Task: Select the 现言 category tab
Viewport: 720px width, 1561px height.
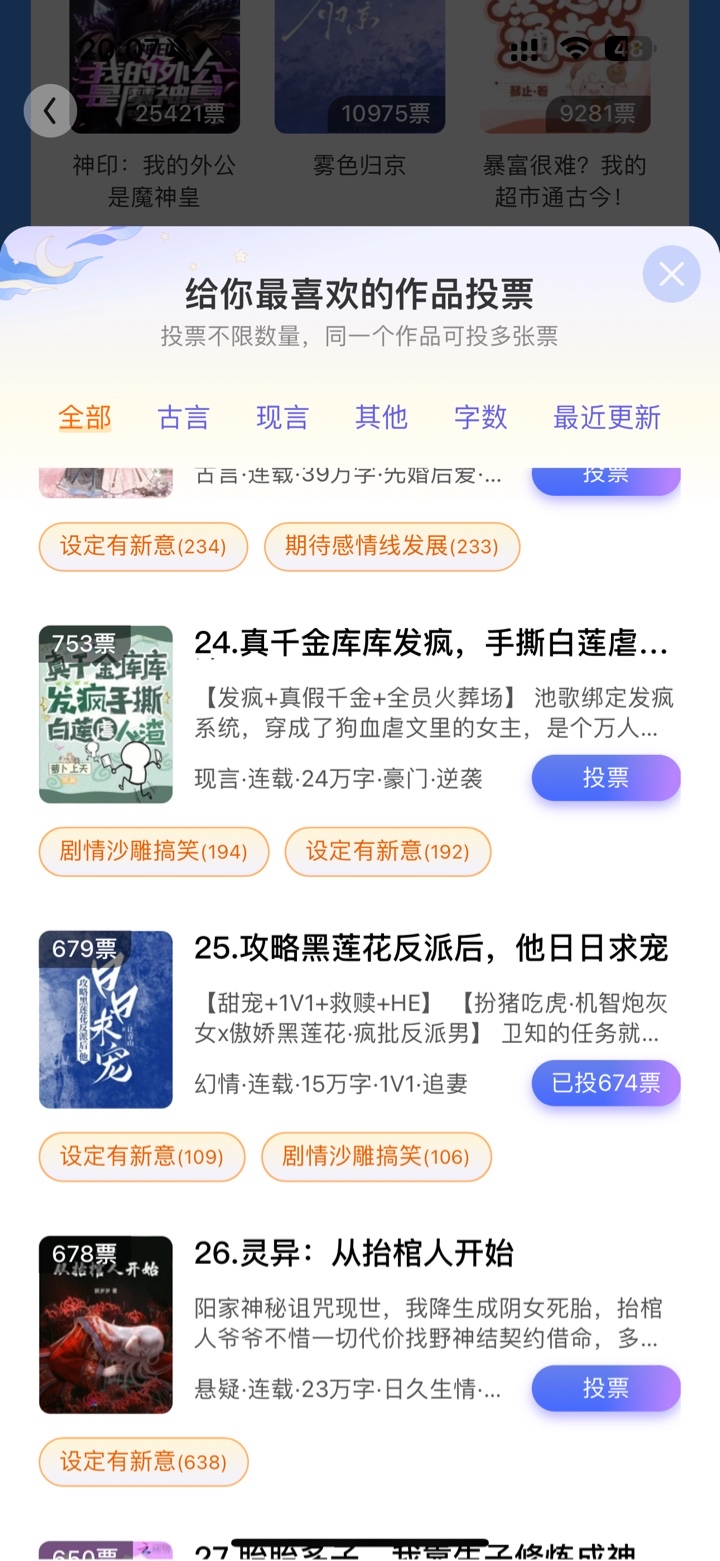Action: (283, 417)
